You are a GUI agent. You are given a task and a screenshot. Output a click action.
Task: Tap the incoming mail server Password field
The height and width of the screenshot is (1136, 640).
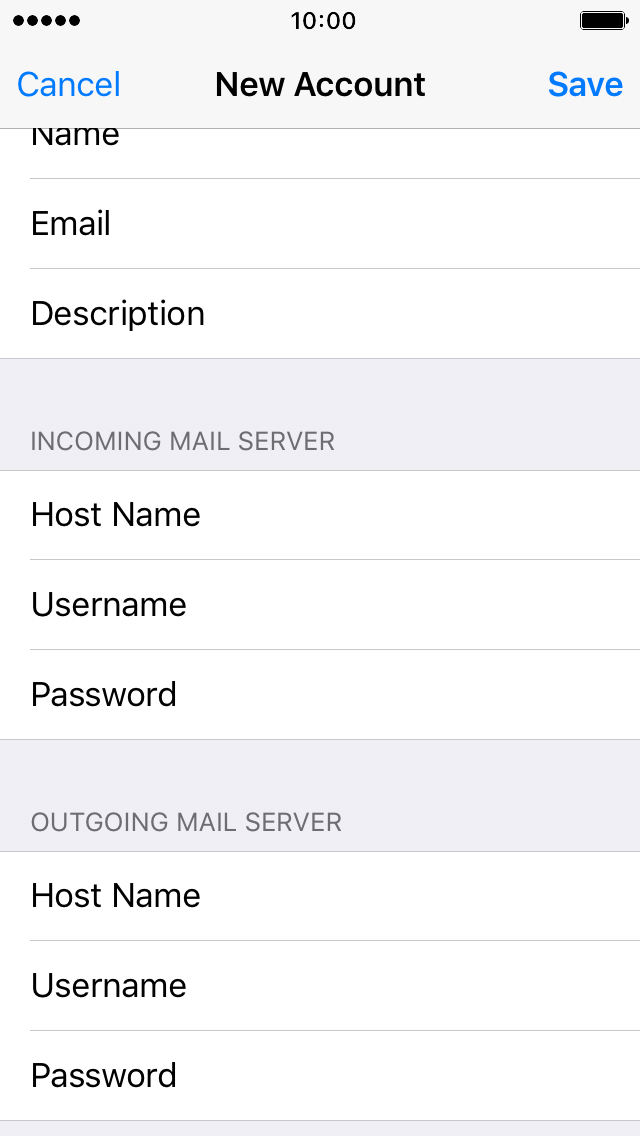(x=320, y=695)
